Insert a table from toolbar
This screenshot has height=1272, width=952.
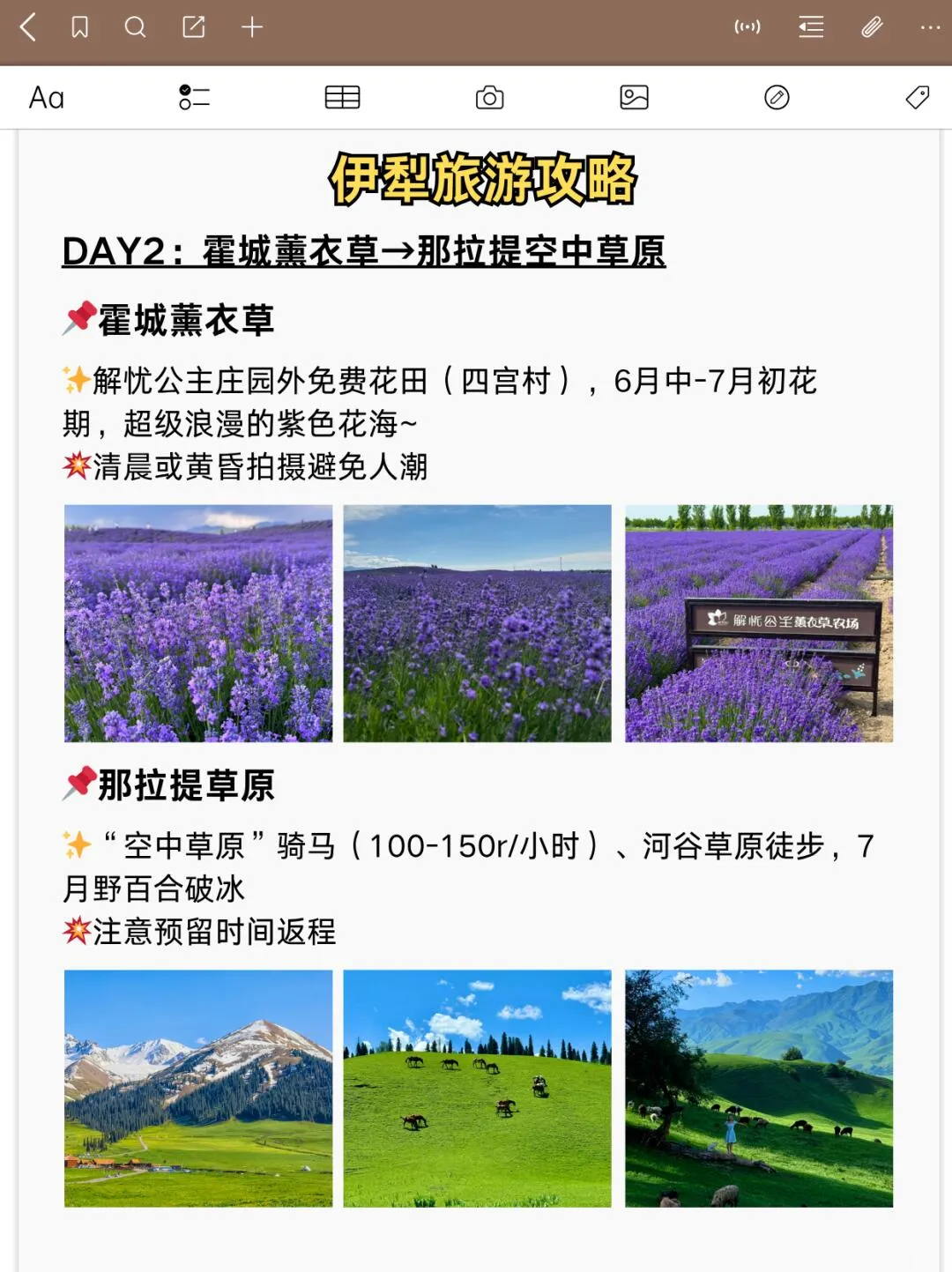[342, 97]
